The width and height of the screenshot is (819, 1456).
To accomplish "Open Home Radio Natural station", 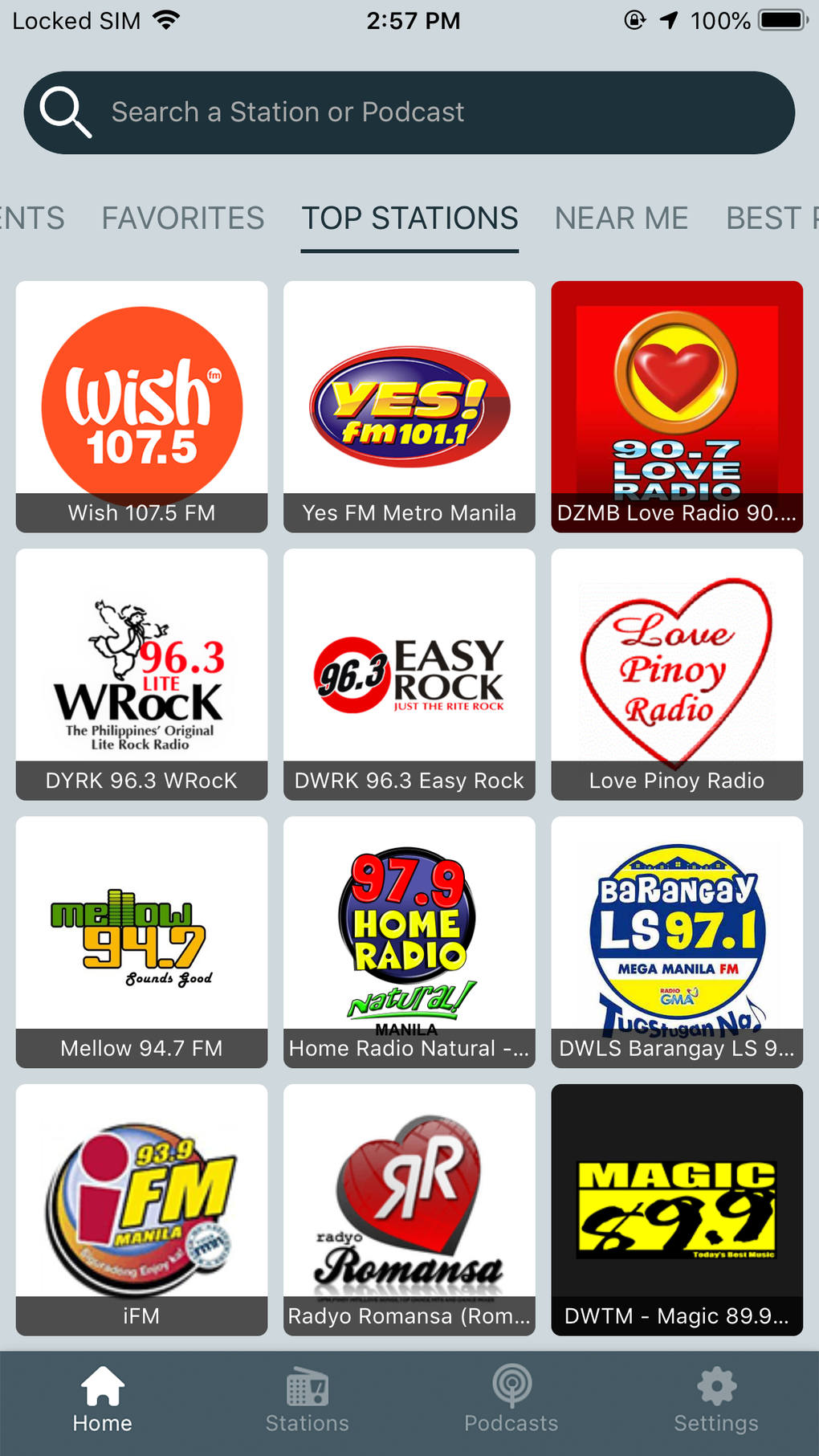I will click(x=409, y=942).
